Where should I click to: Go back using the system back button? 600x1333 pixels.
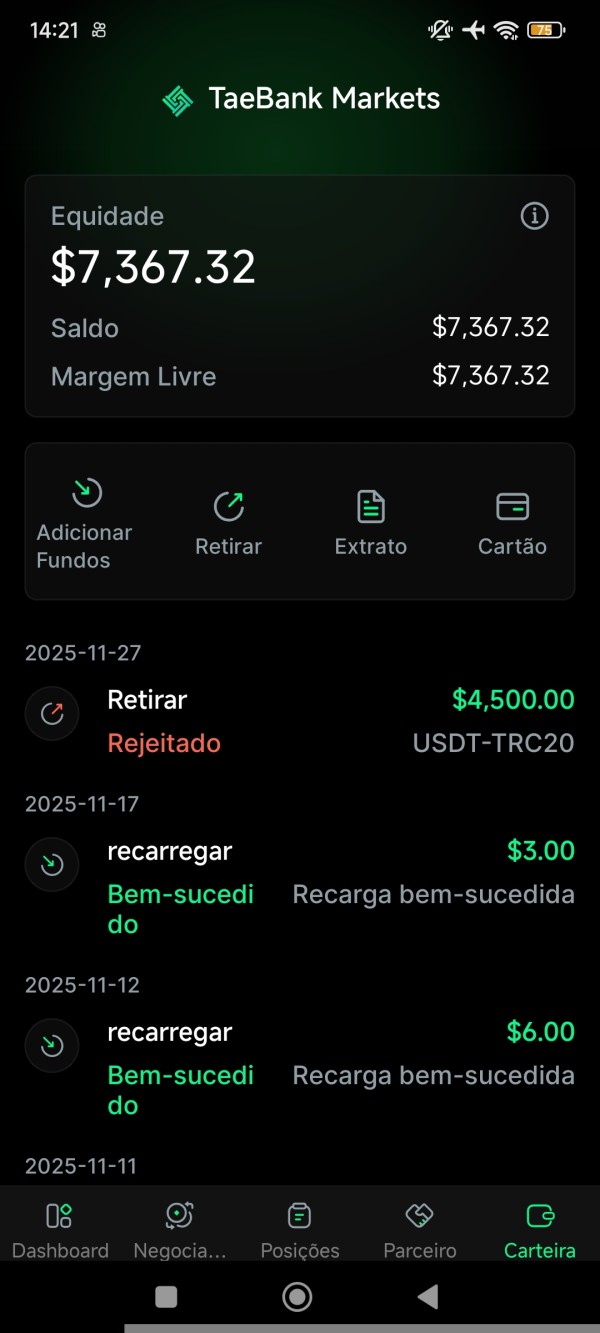[428, 1297]
